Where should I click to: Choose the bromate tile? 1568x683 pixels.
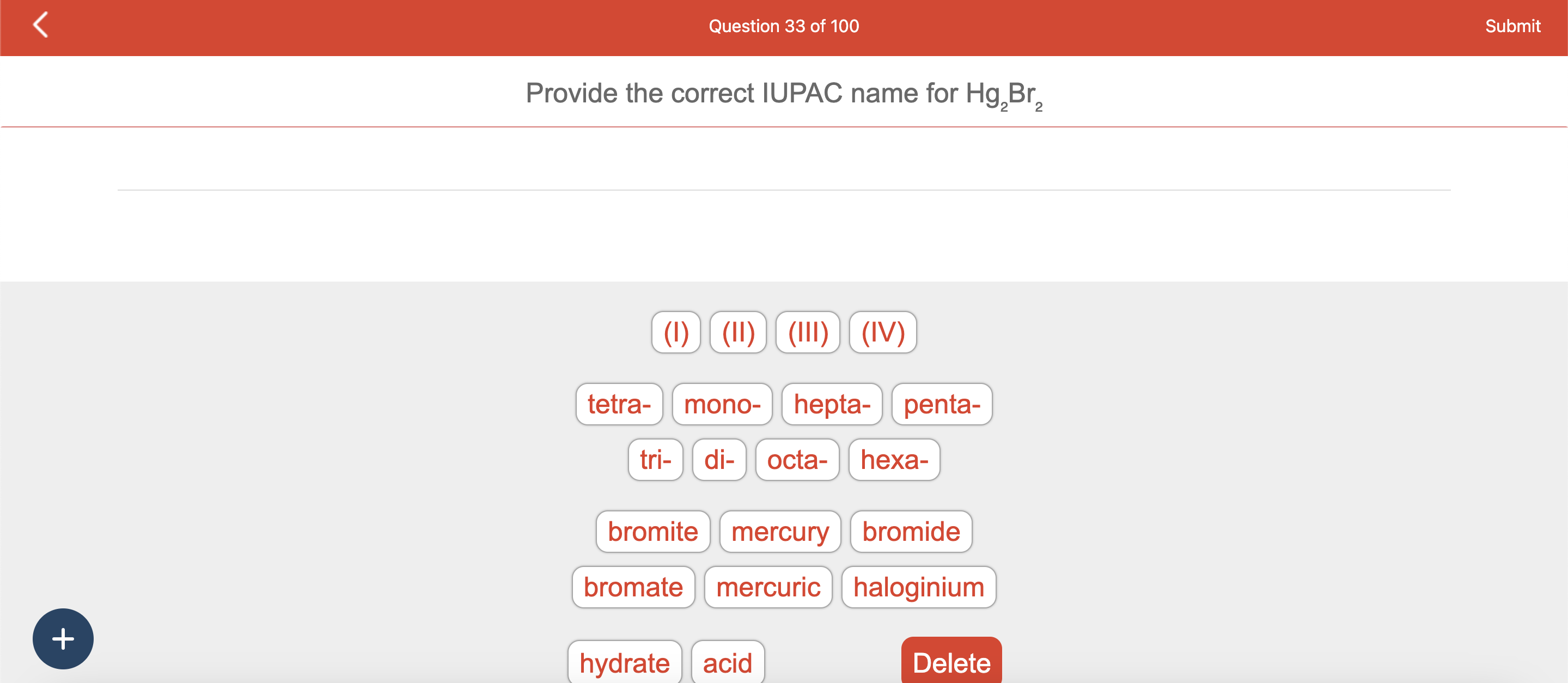pyautogui.click(x=633, y=588)
